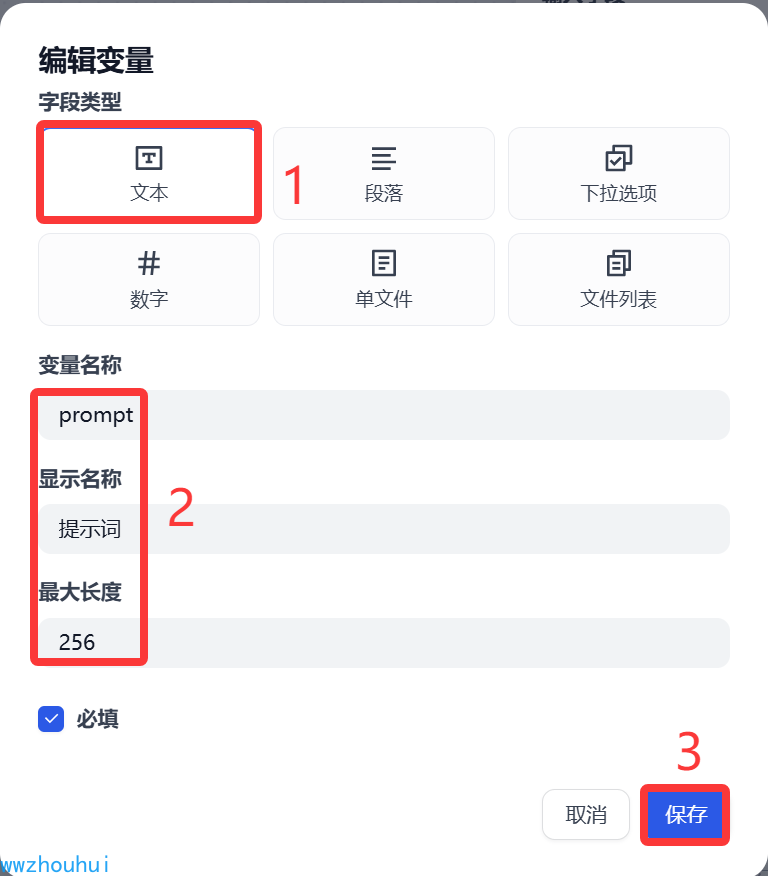Tap the 显示名称 field with 提示词
The height and width of the screenshot is (876, 768).
click(x=384, y=529)
